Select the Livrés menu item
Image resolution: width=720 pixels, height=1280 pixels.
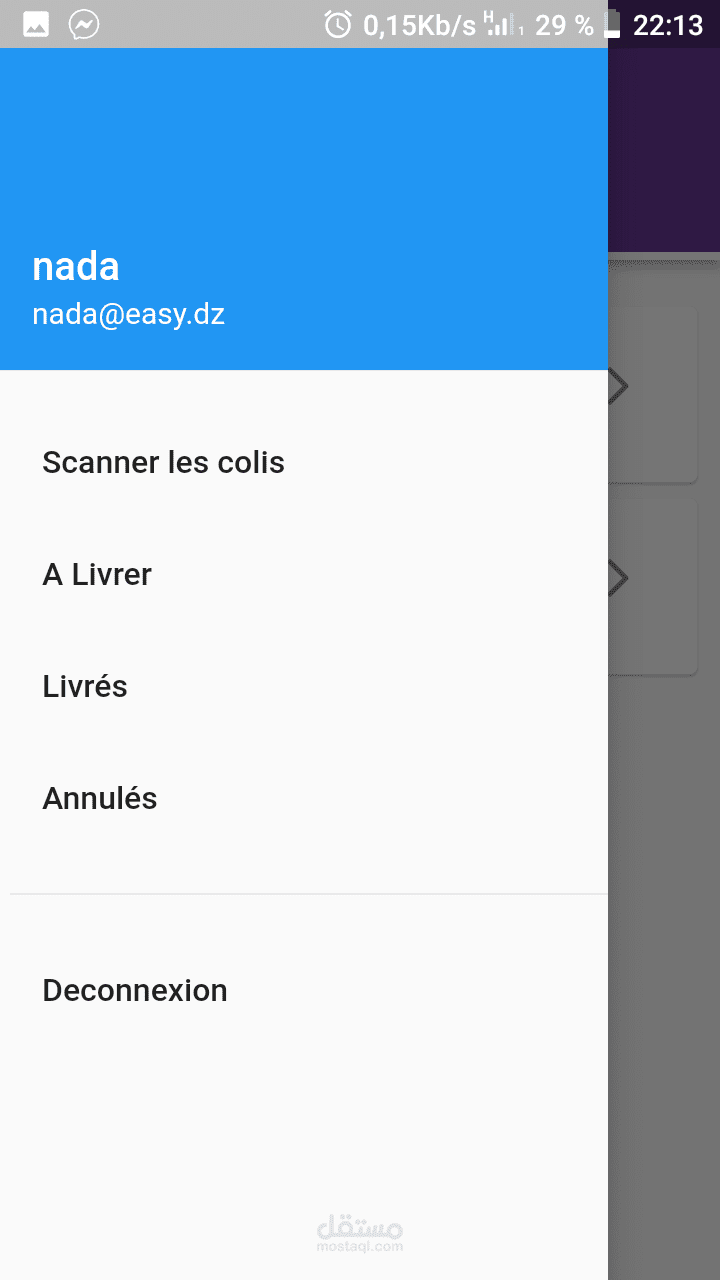point(304,686)
